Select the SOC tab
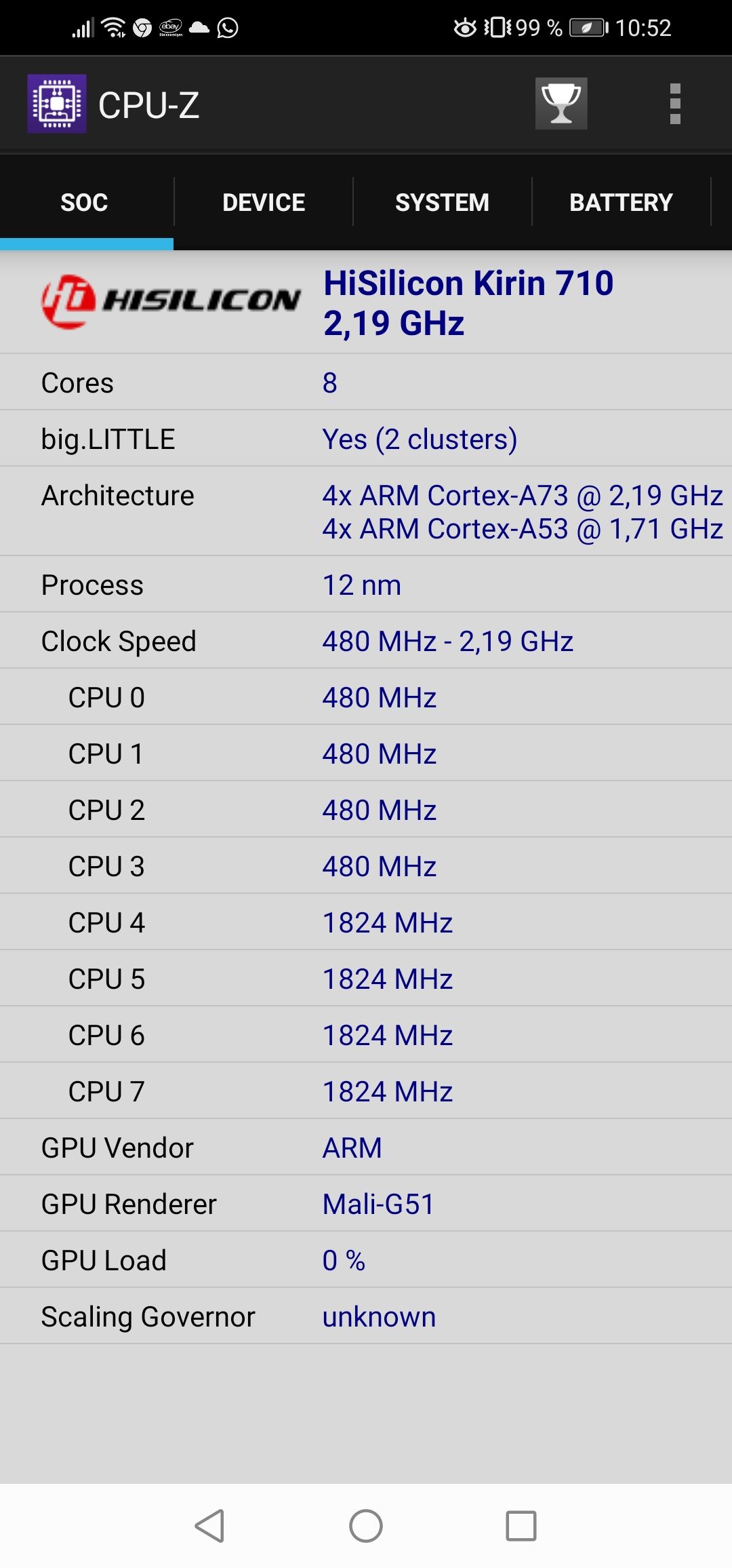Screen dimensions: 732x1568 pyautogui.click(x=85, y=202)
